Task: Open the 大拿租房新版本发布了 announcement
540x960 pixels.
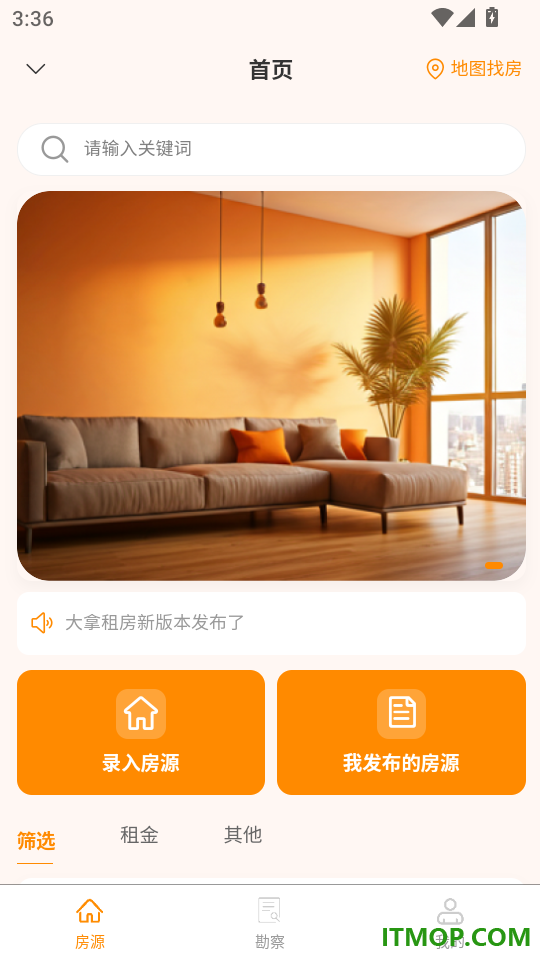Action: click(x=271, y=623)
